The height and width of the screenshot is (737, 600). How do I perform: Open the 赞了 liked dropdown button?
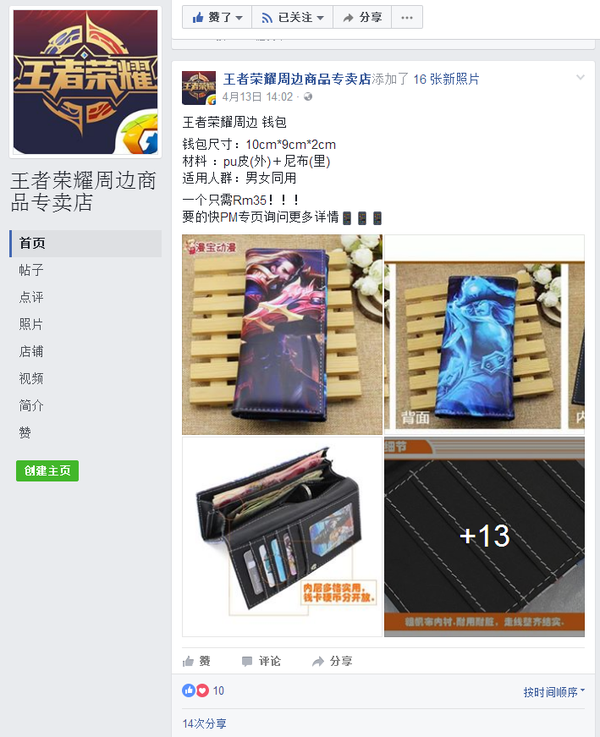(217, 17)
